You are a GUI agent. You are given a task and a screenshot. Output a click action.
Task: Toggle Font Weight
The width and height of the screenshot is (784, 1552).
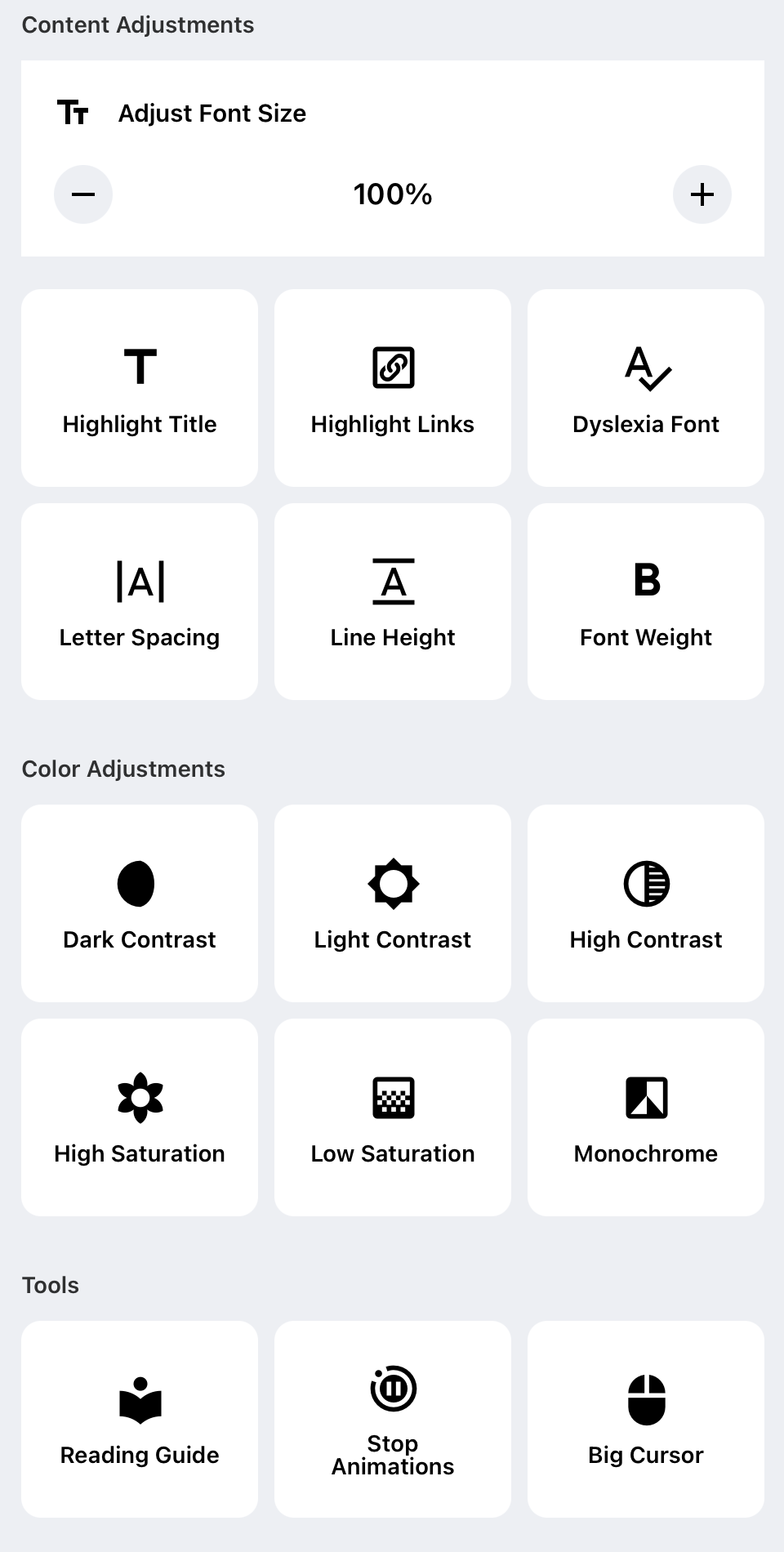click(x=646, y=602)
